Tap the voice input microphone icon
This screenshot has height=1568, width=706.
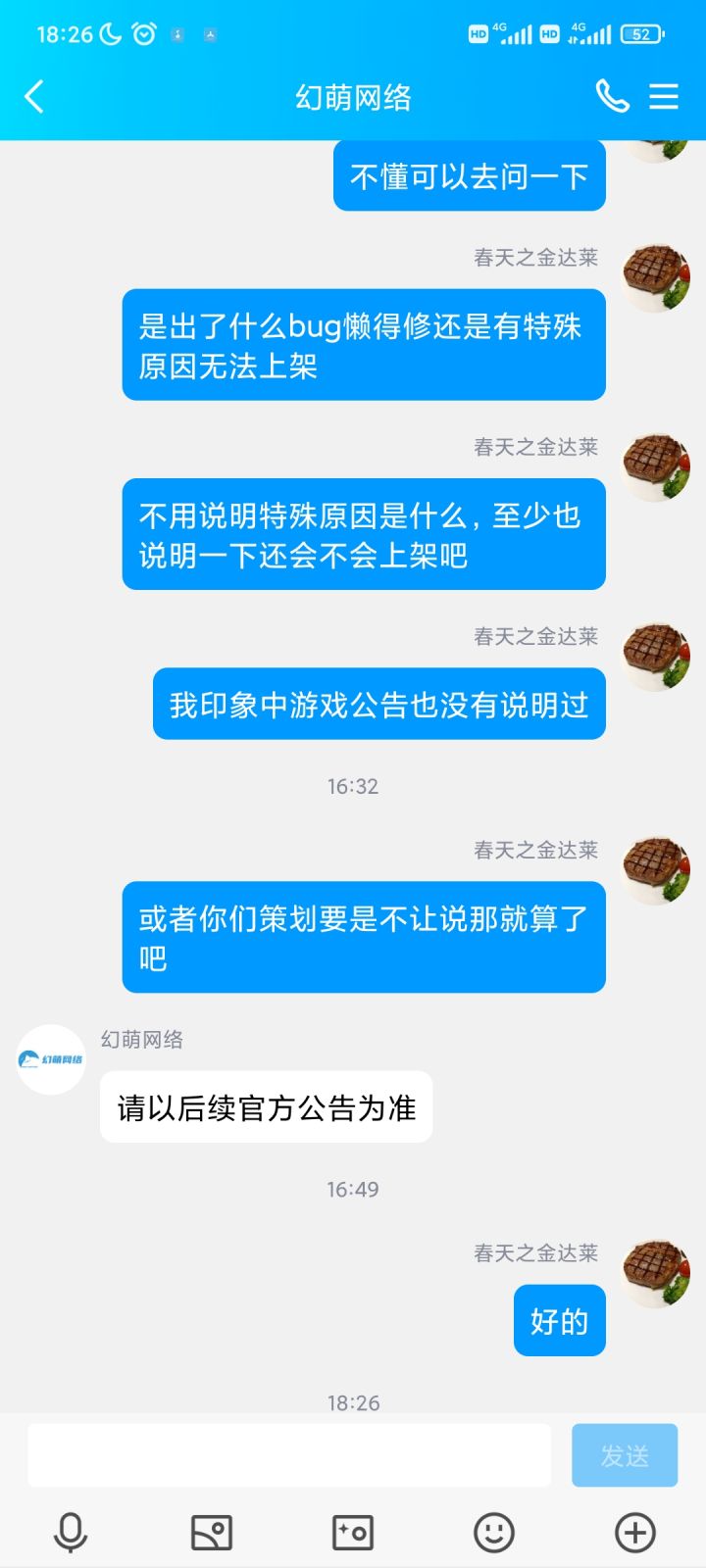click(70, 1530)
